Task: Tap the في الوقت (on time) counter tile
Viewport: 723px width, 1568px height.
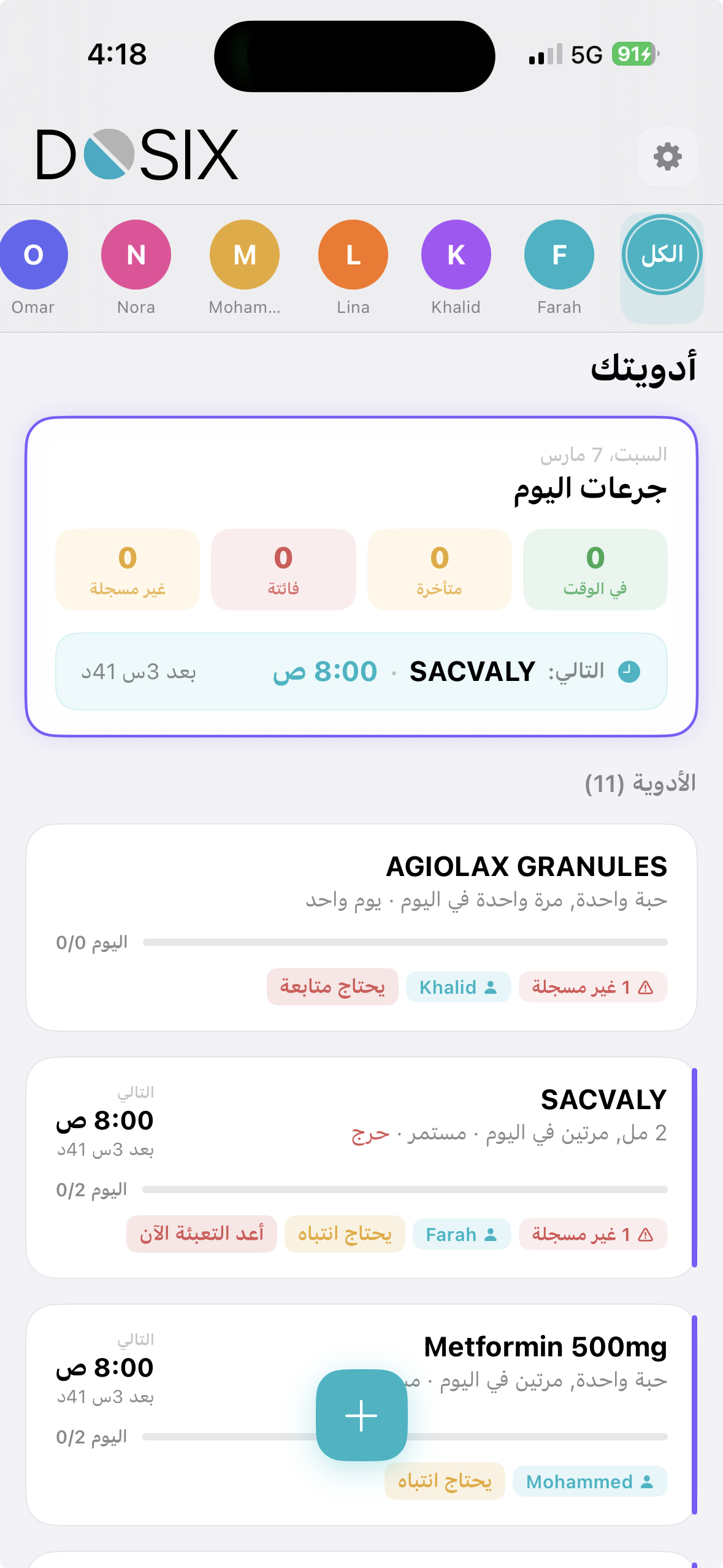Action: [595, 569]
